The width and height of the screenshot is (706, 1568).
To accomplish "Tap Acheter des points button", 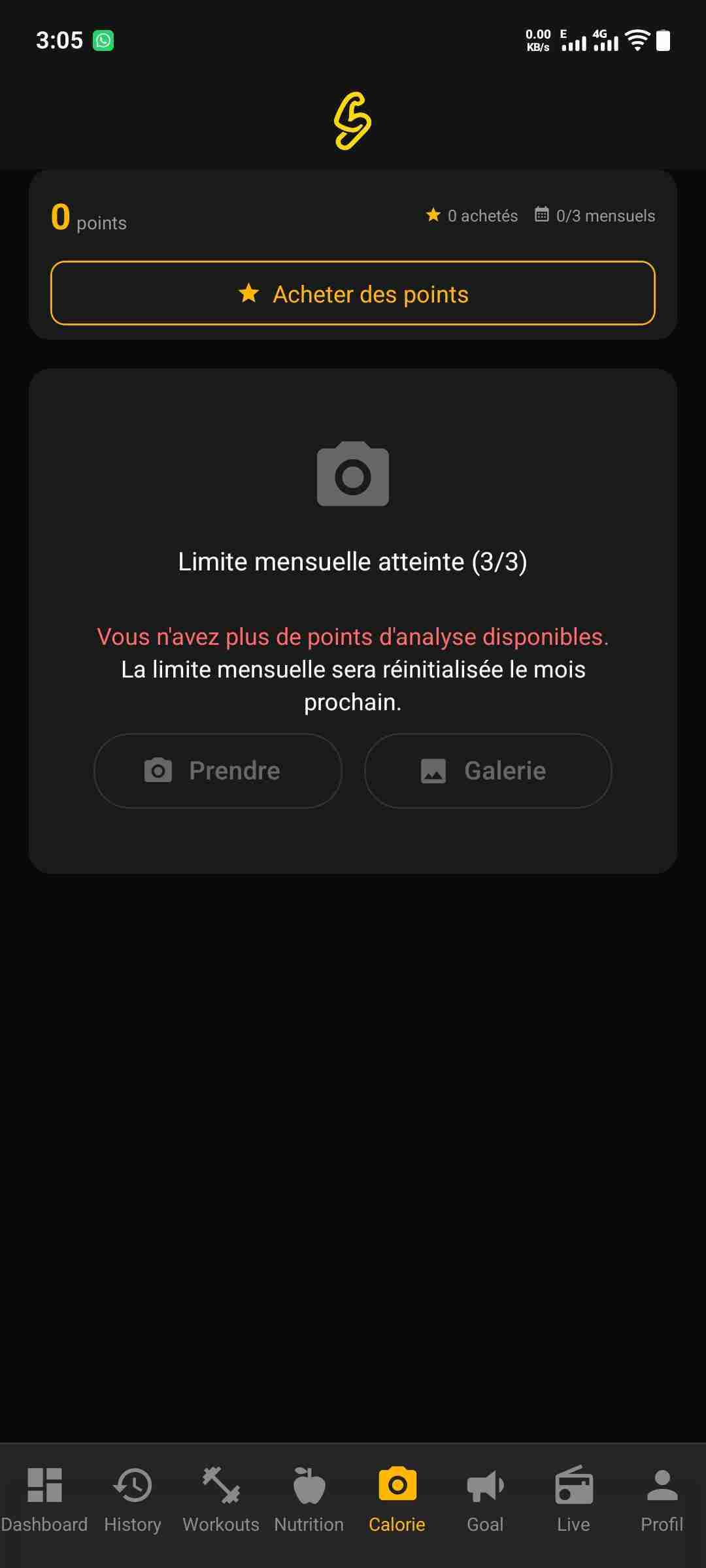I will (353, 293).
